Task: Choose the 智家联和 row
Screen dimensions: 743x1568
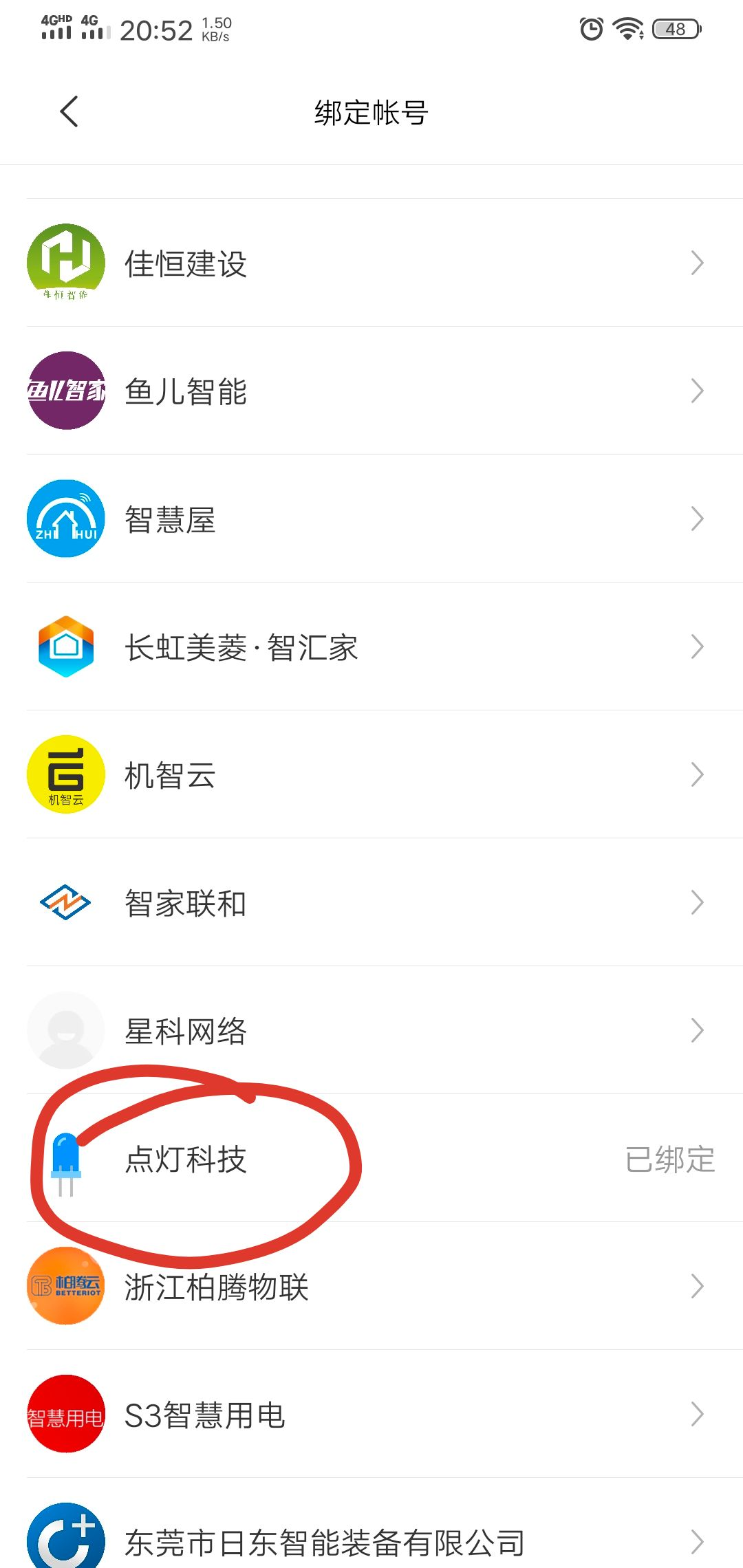Action: click(x=371, y=902)
